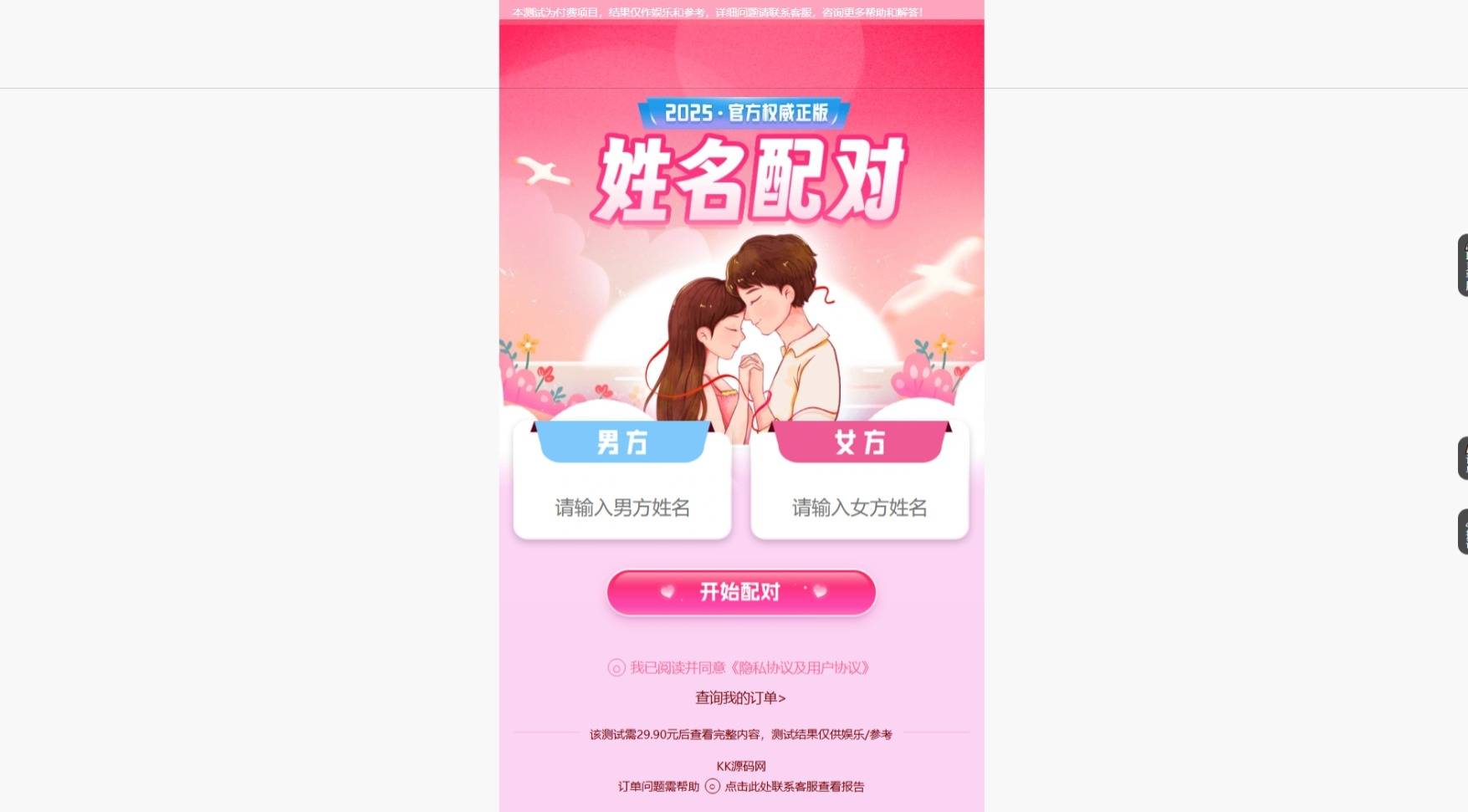Check the privacy agreement radio button
Viewport: 1468px width, 812px height.
point(616,667)
